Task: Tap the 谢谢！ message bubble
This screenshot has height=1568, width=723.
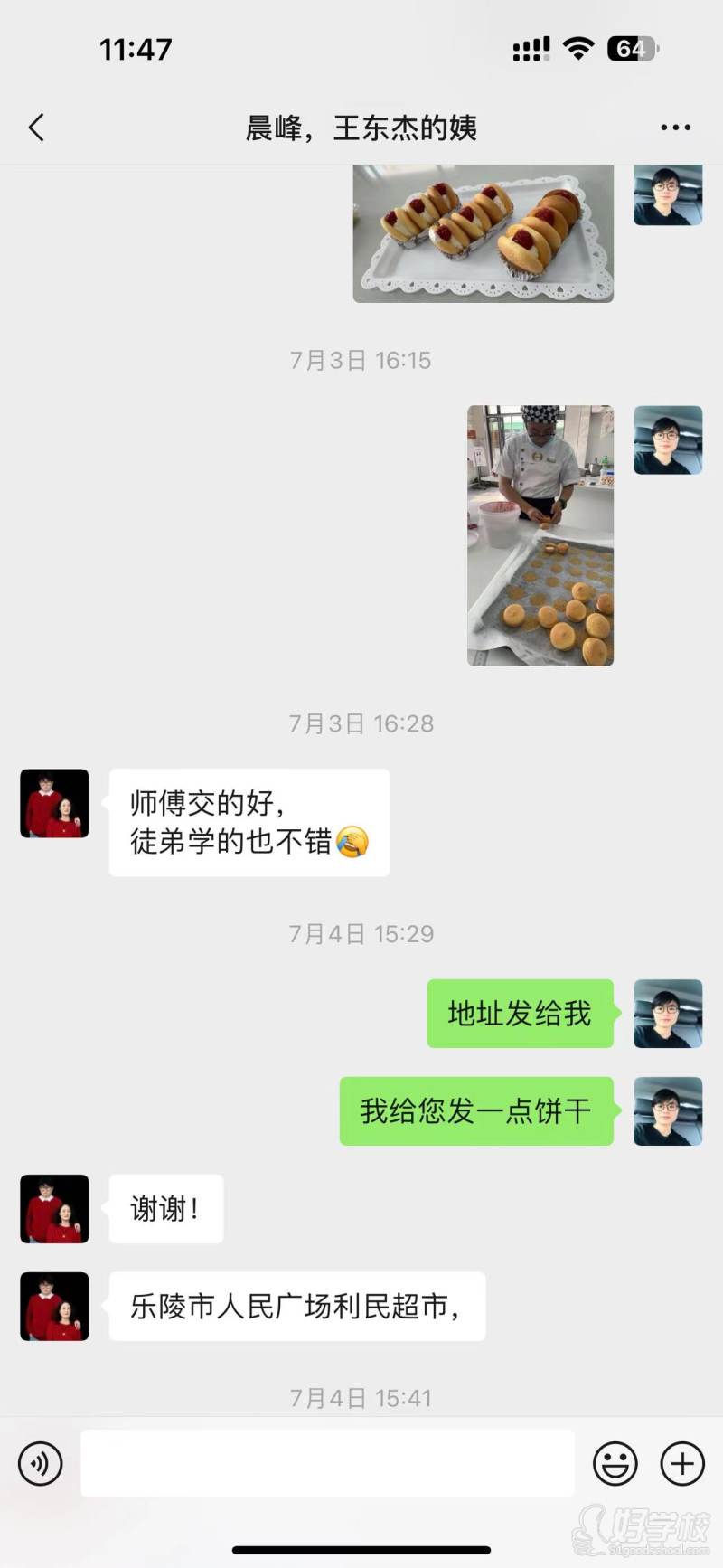Action: point(165,1208)
